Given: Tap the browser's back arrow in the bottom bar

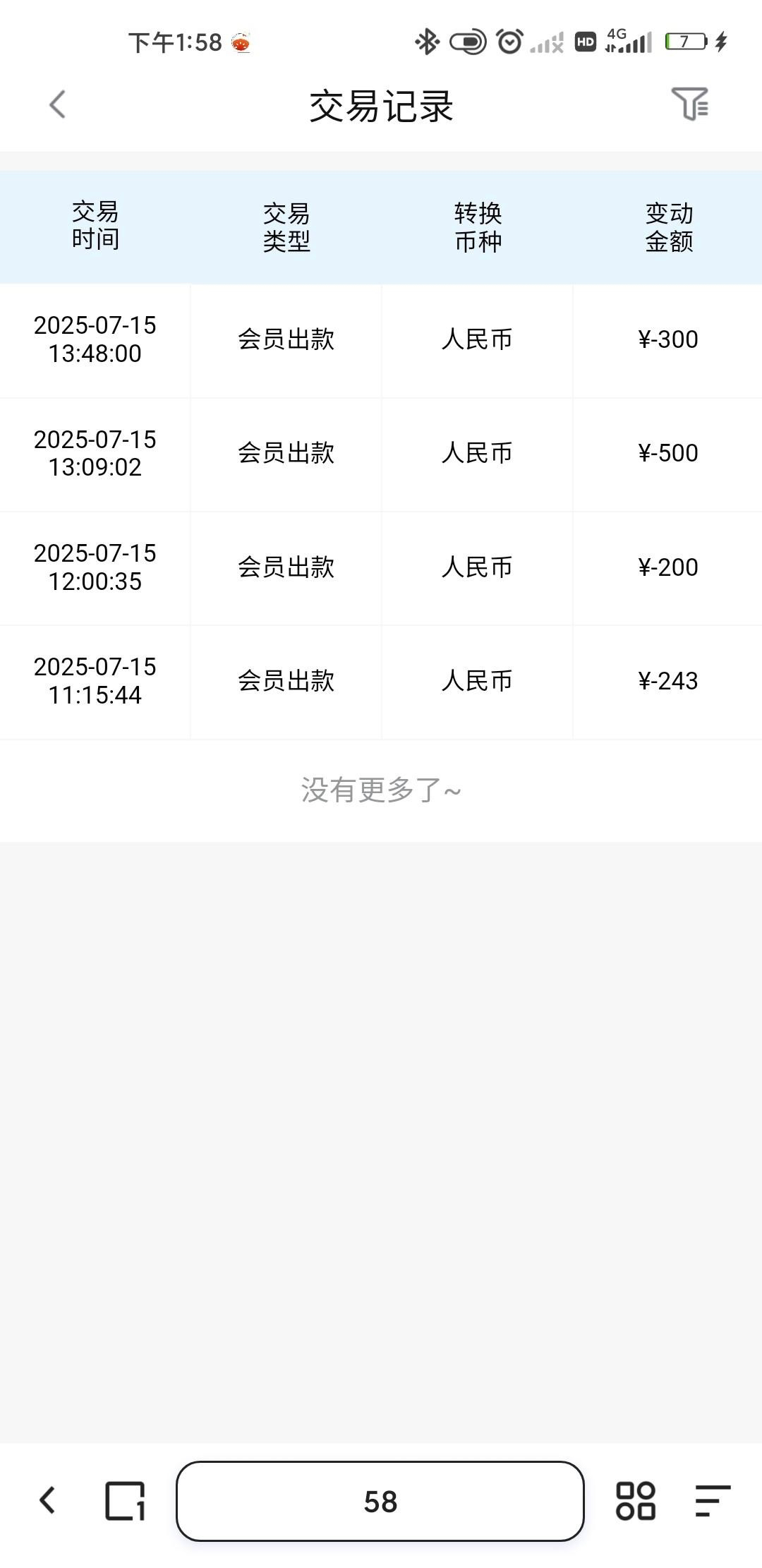Looking at the screenshot, I should coord(47,1500).
